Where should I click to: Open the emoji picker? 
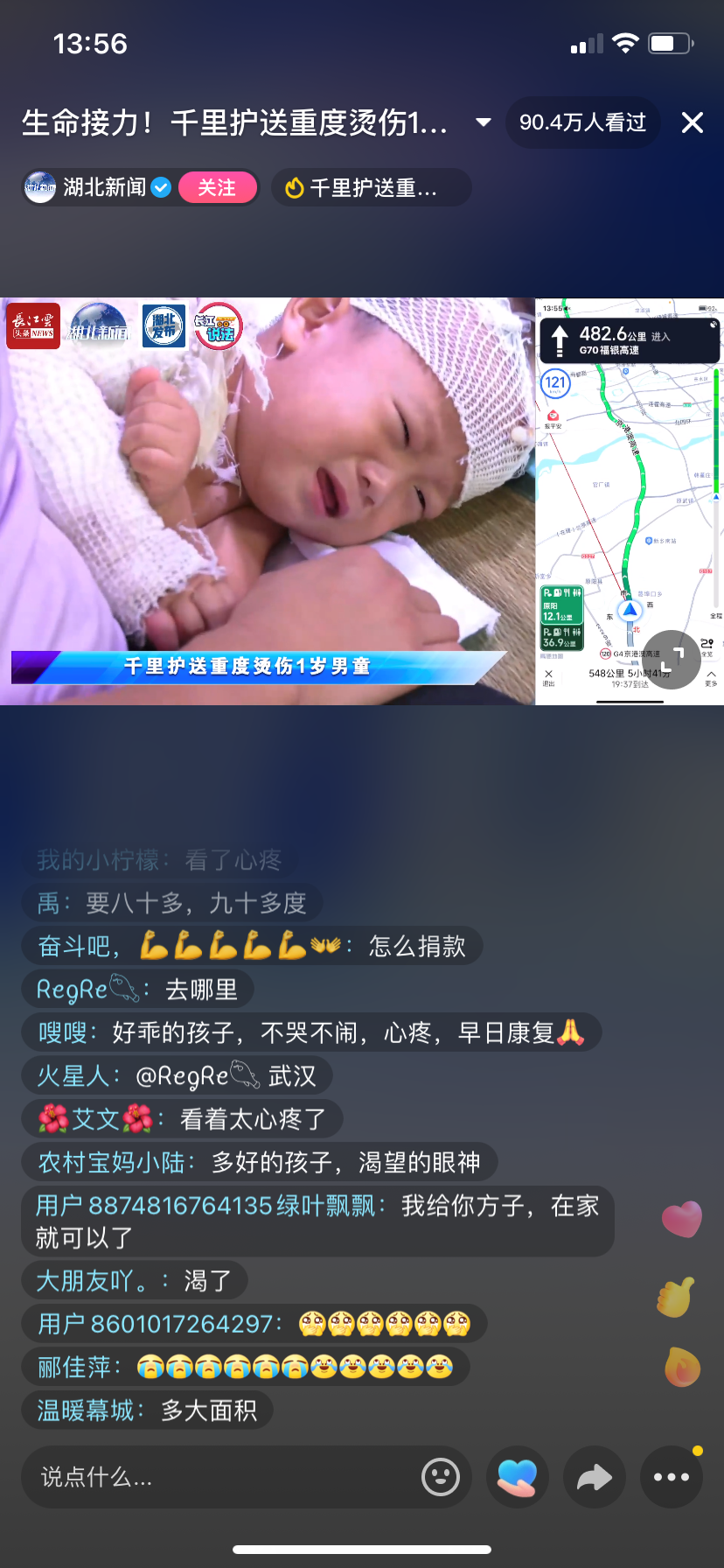pos(440,1477)
